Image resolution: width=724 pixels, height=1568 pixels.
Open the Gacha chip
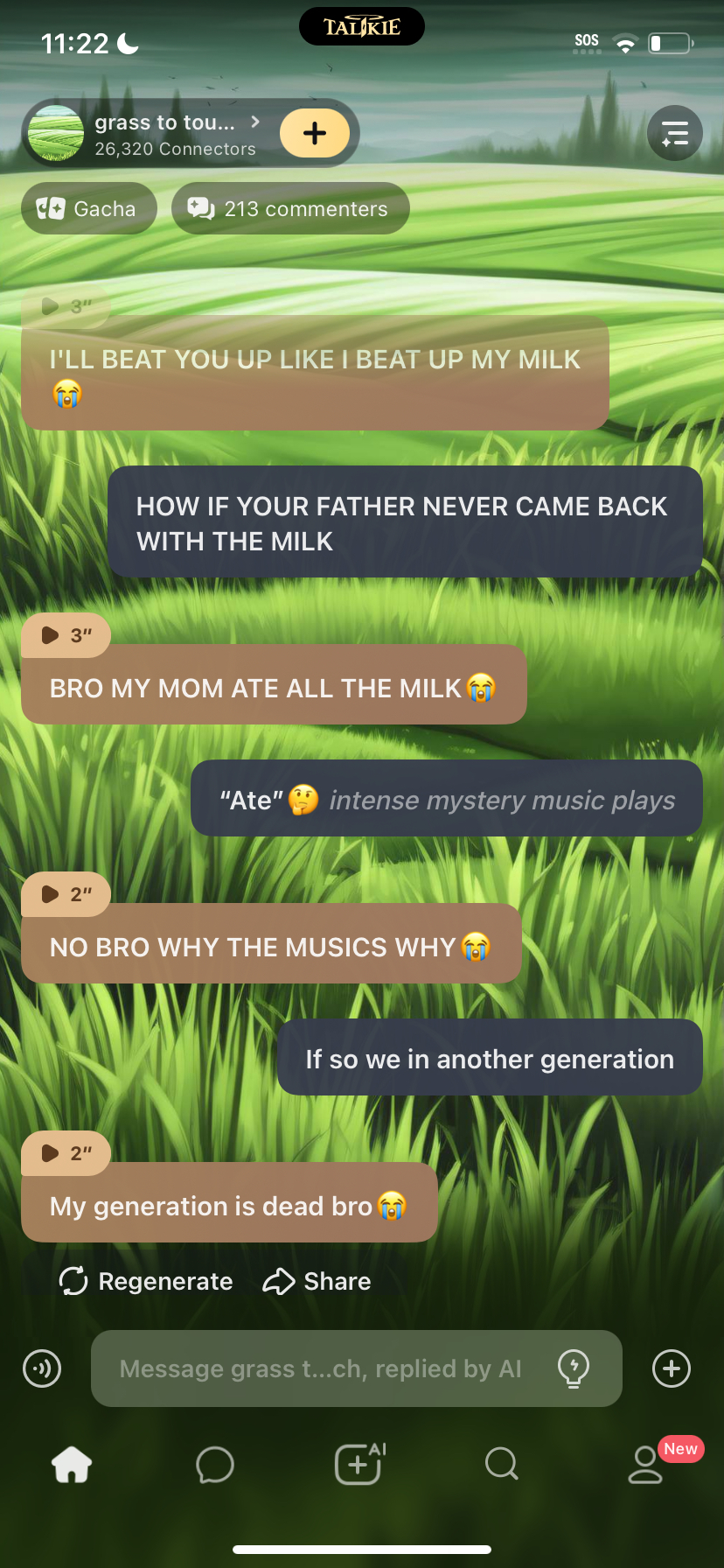[x=88, y=208]
